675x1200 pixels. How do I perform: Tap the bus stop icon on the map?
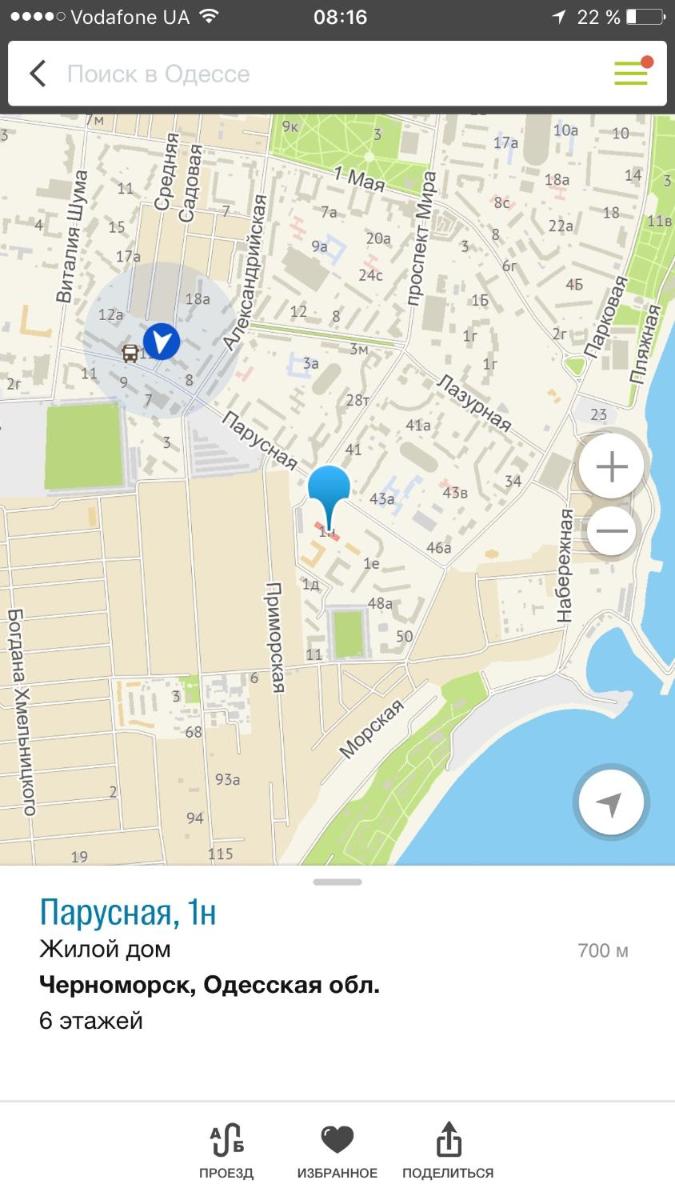pos(130,352)
